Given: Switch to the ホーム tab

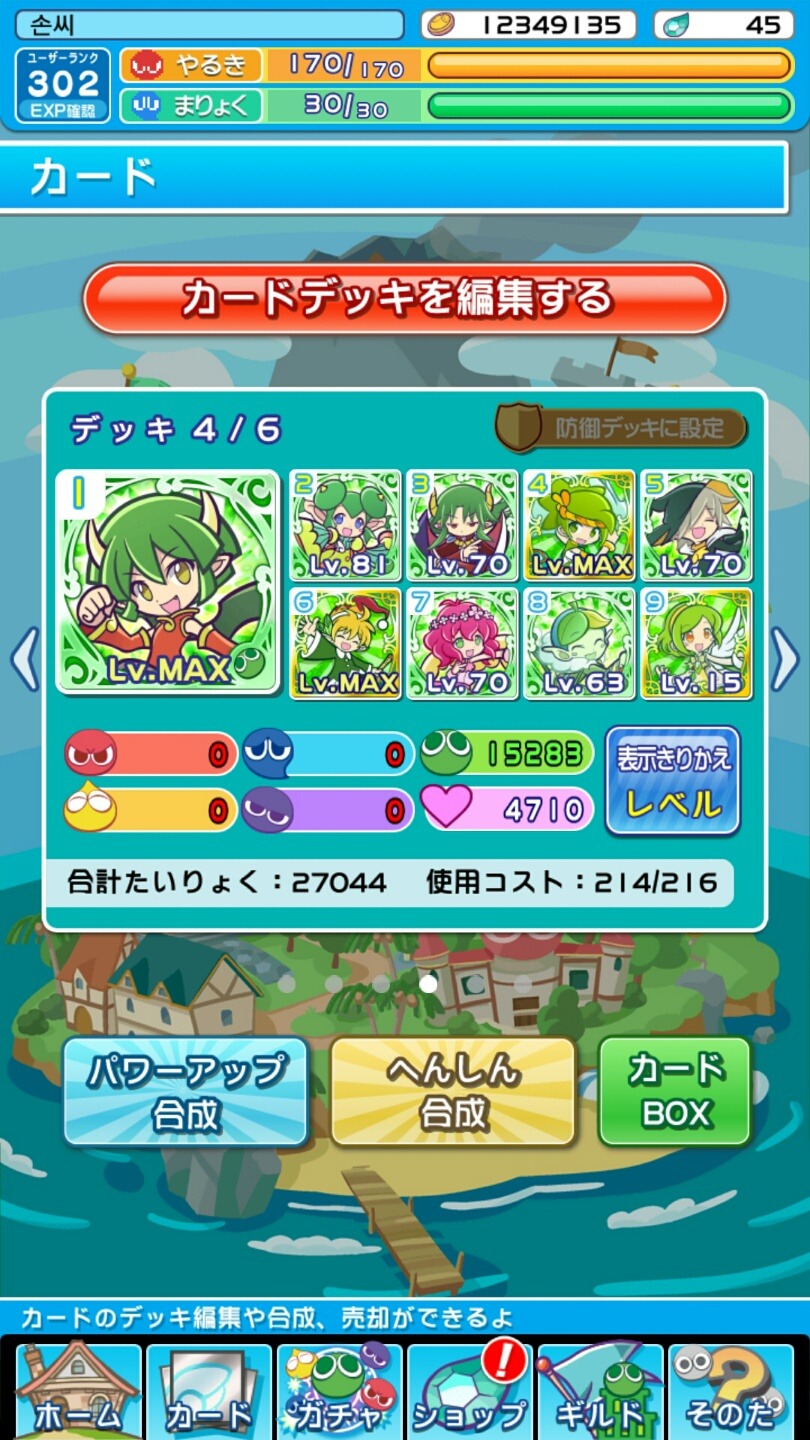Looking at the screenshot, I should 78,1391.
